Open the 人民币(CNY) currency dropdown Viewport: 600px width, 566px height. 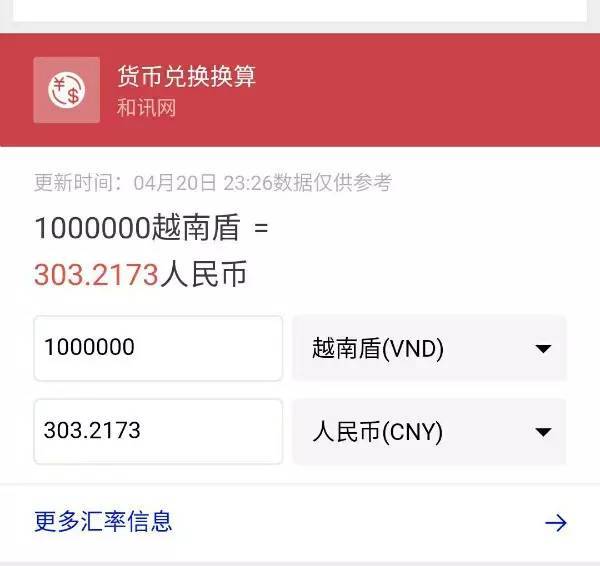[x=429, y=431]
